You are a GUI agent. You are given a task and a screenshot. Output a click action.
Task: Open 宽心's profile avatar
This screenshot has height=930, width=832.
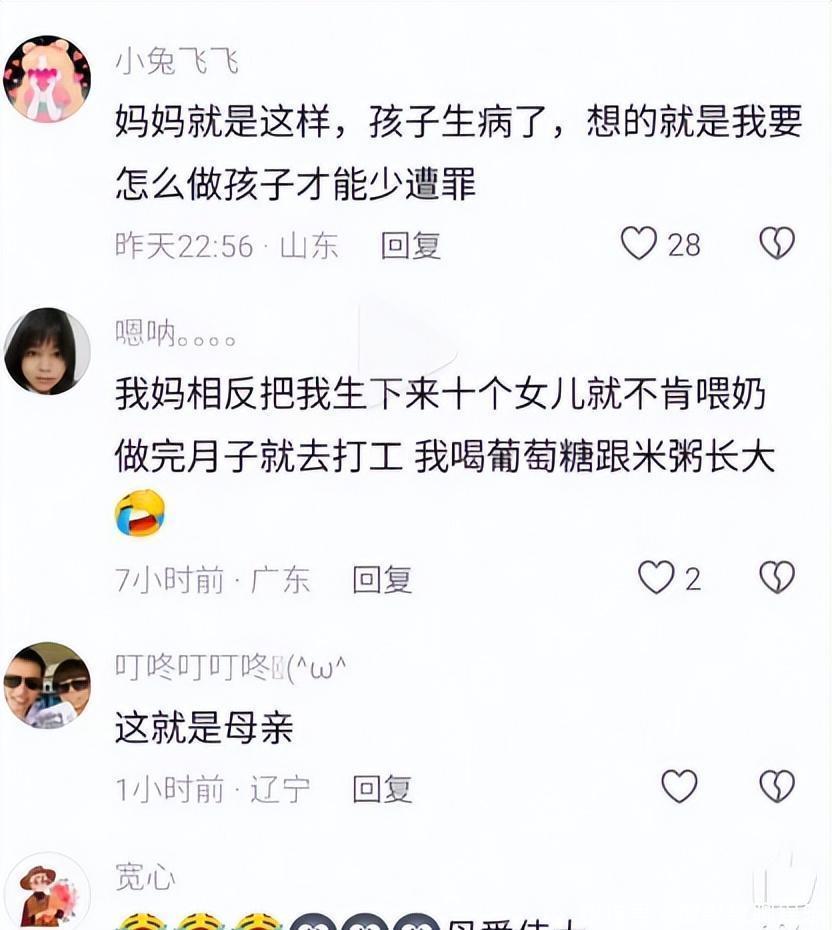click(47, 893)
